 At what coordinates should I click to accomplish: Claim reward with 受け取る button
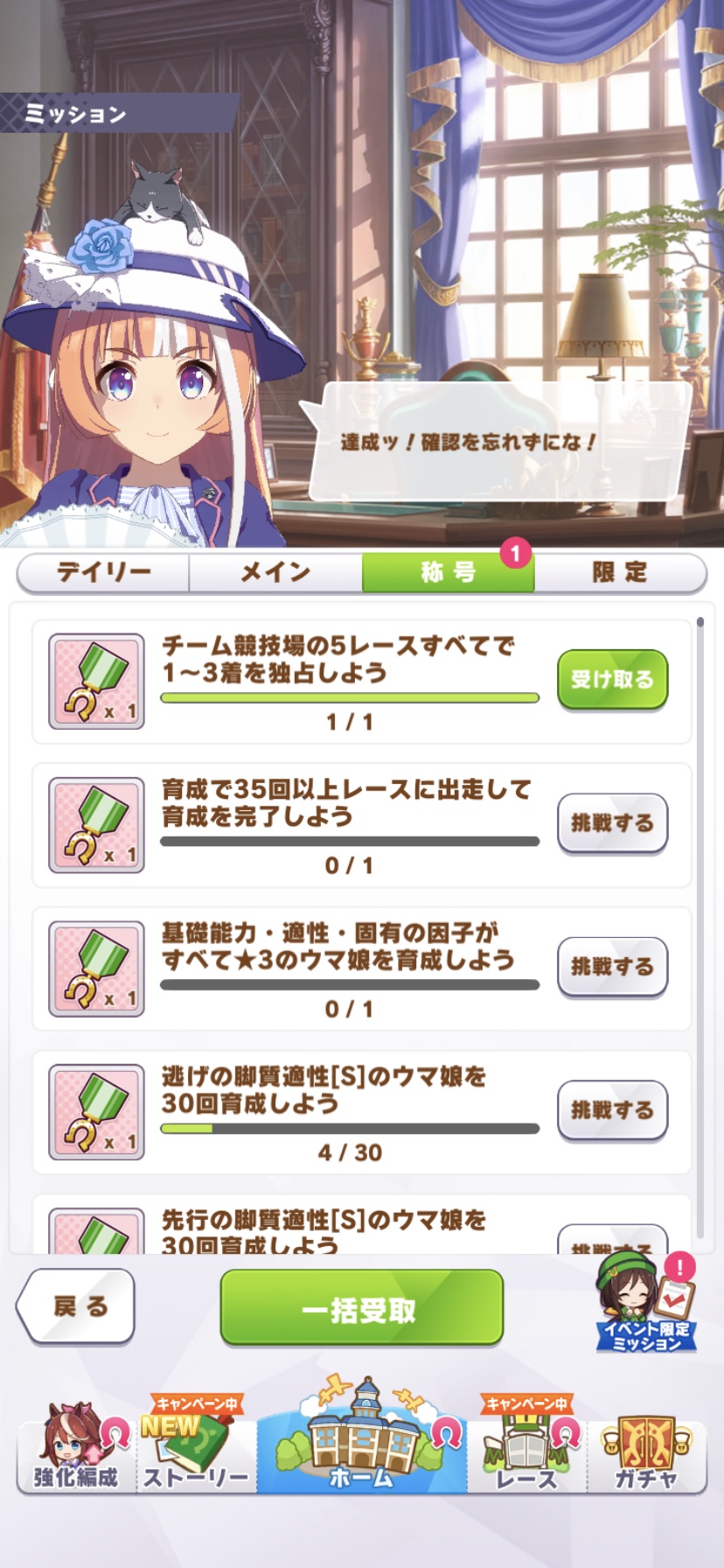(x=612, y=679)
